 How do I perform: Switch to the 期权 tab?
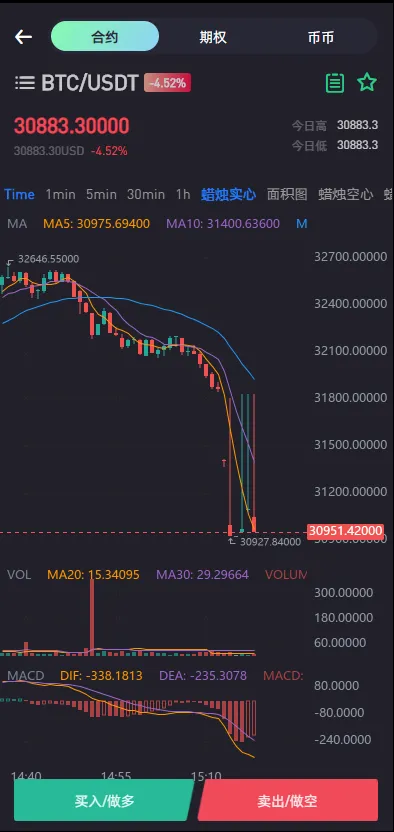pos(213,37)
